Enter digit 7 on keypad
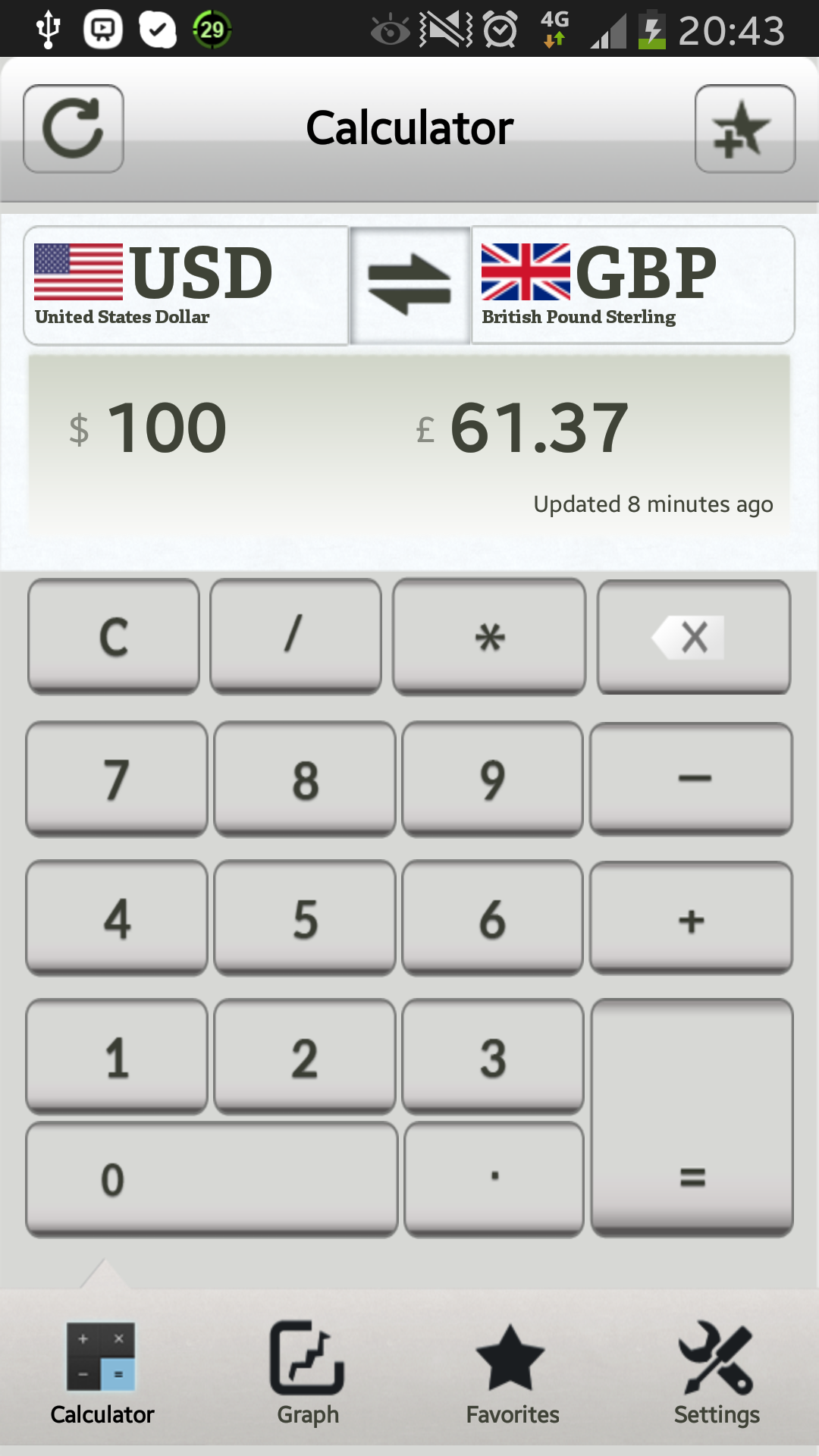This screenshot has width=819, height=1456. pyautogui.click(x=117, y=778)
